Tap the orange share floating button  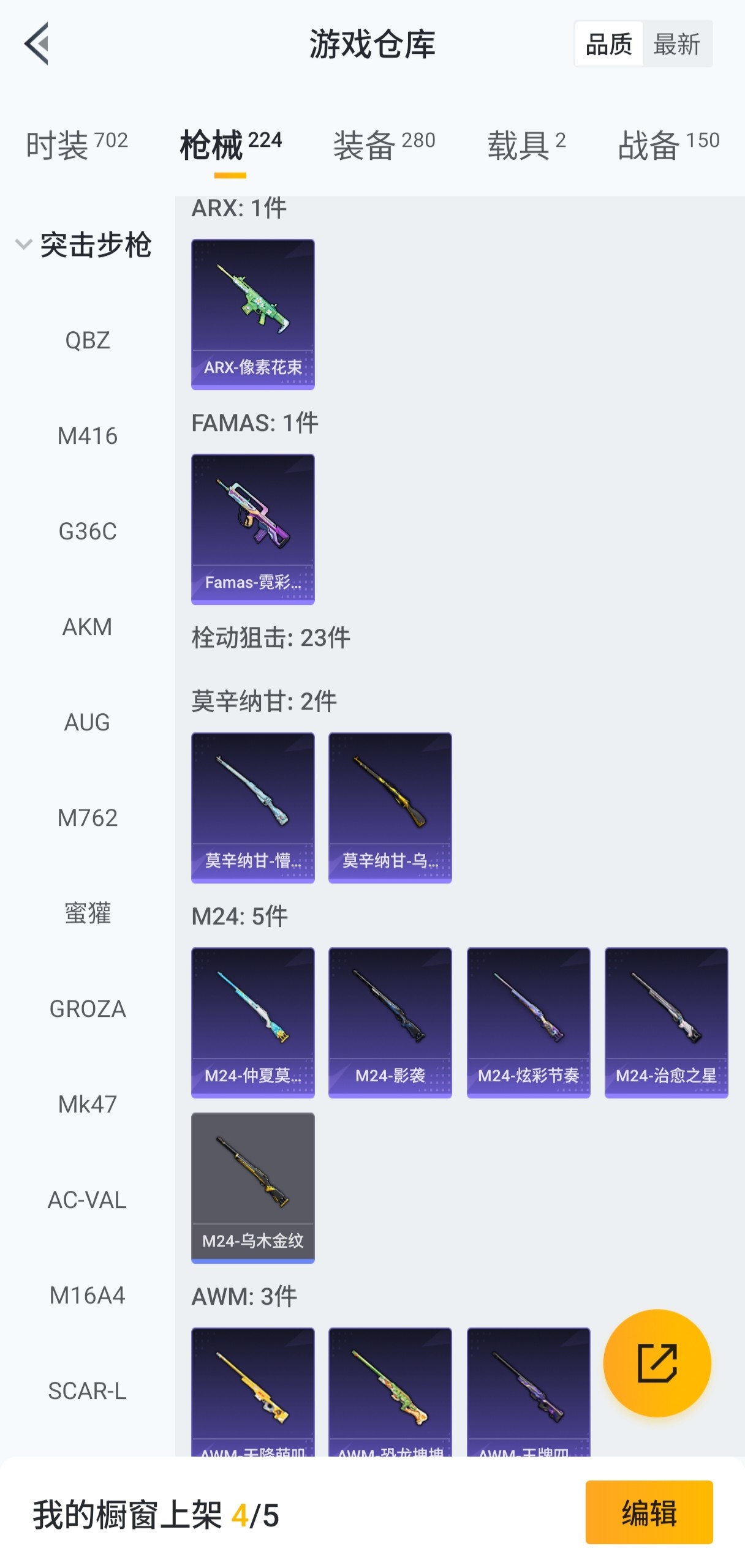click(x=657, y=1364)
